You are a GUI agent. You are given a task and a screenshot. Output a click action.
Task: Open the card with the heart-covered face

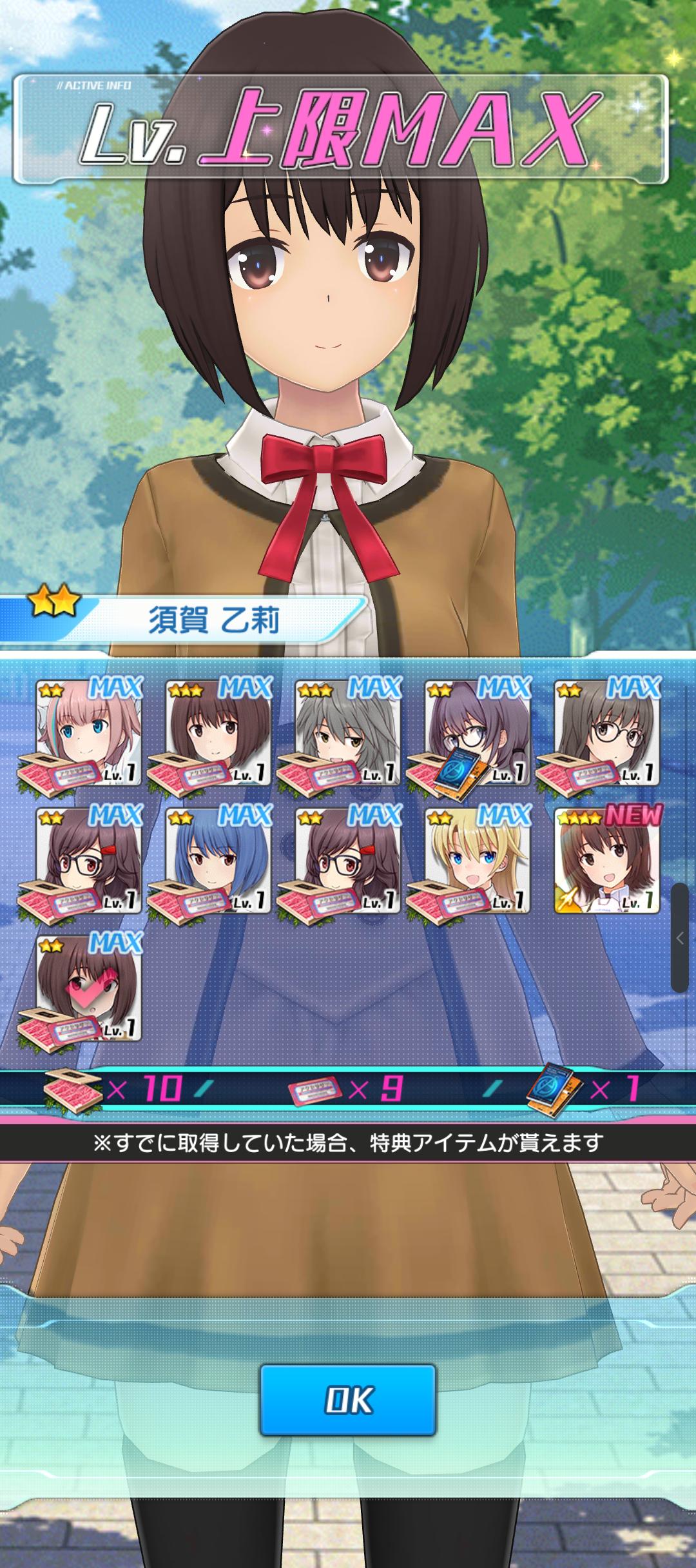coord(89,988)
